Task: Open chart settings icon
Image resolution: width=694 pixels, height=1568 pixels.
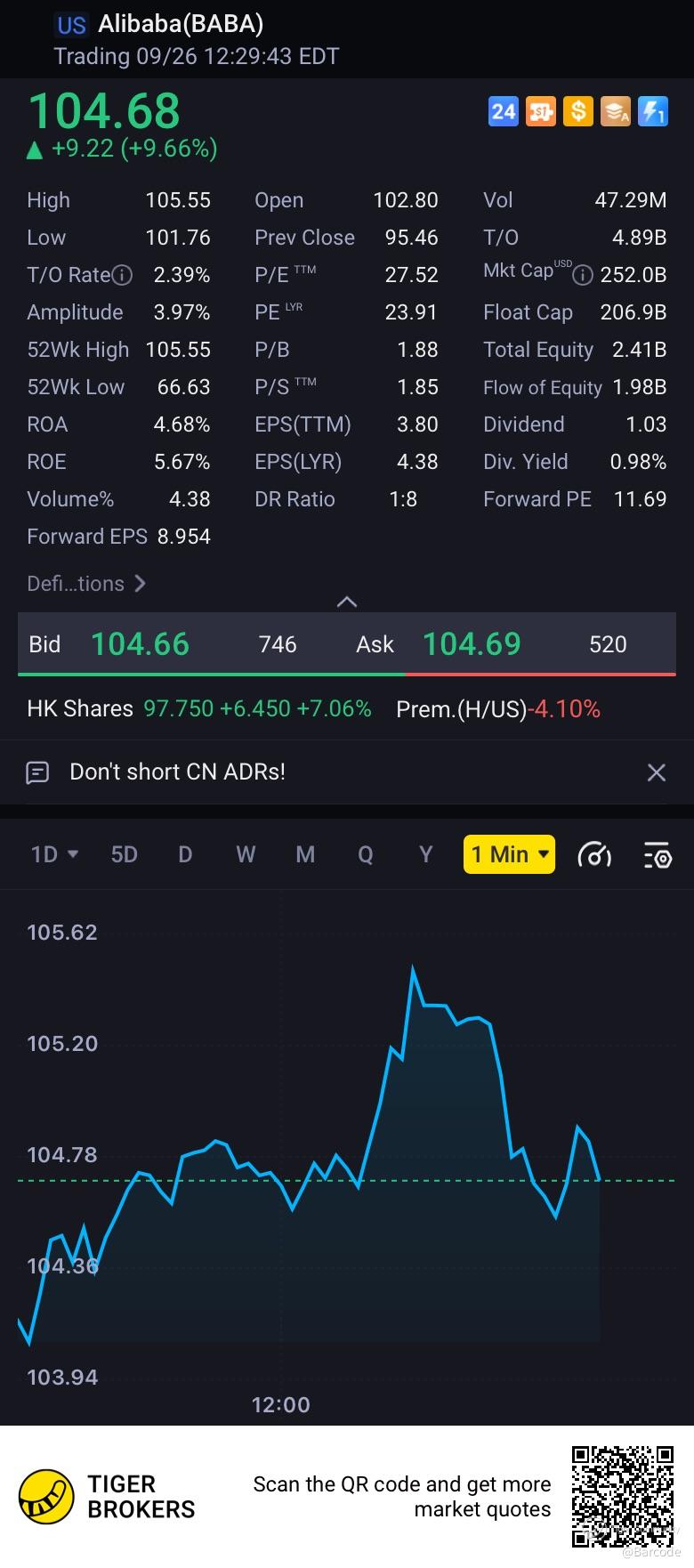Action: tap(658, 855)
